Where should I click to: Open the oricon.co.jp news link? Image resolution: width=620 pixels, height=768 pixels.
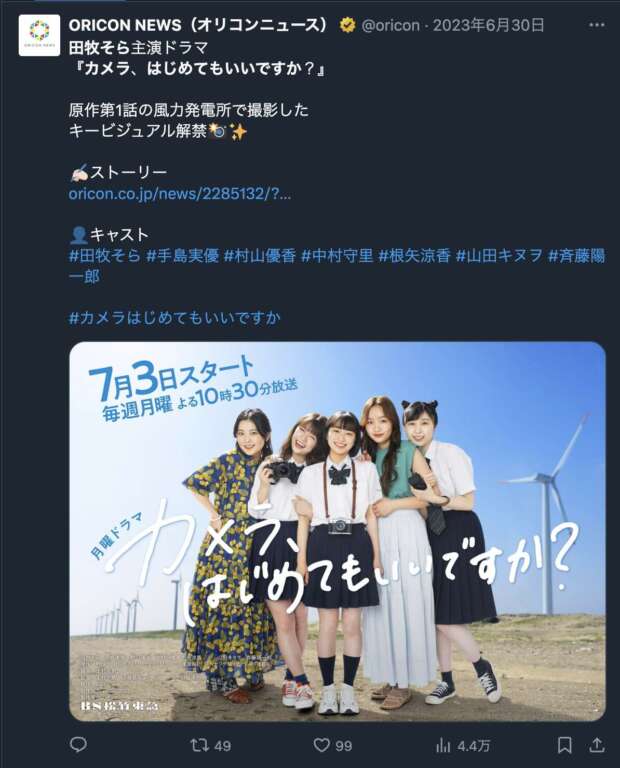coord(180,194)
